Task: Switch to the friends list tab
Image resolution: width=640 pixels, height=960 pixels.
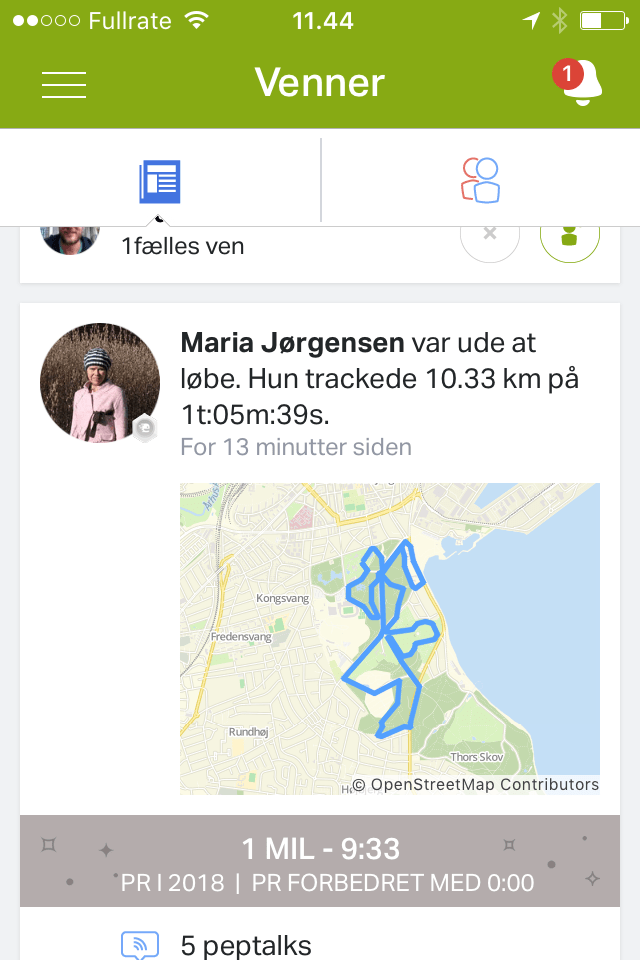Action: pos(481,181)
